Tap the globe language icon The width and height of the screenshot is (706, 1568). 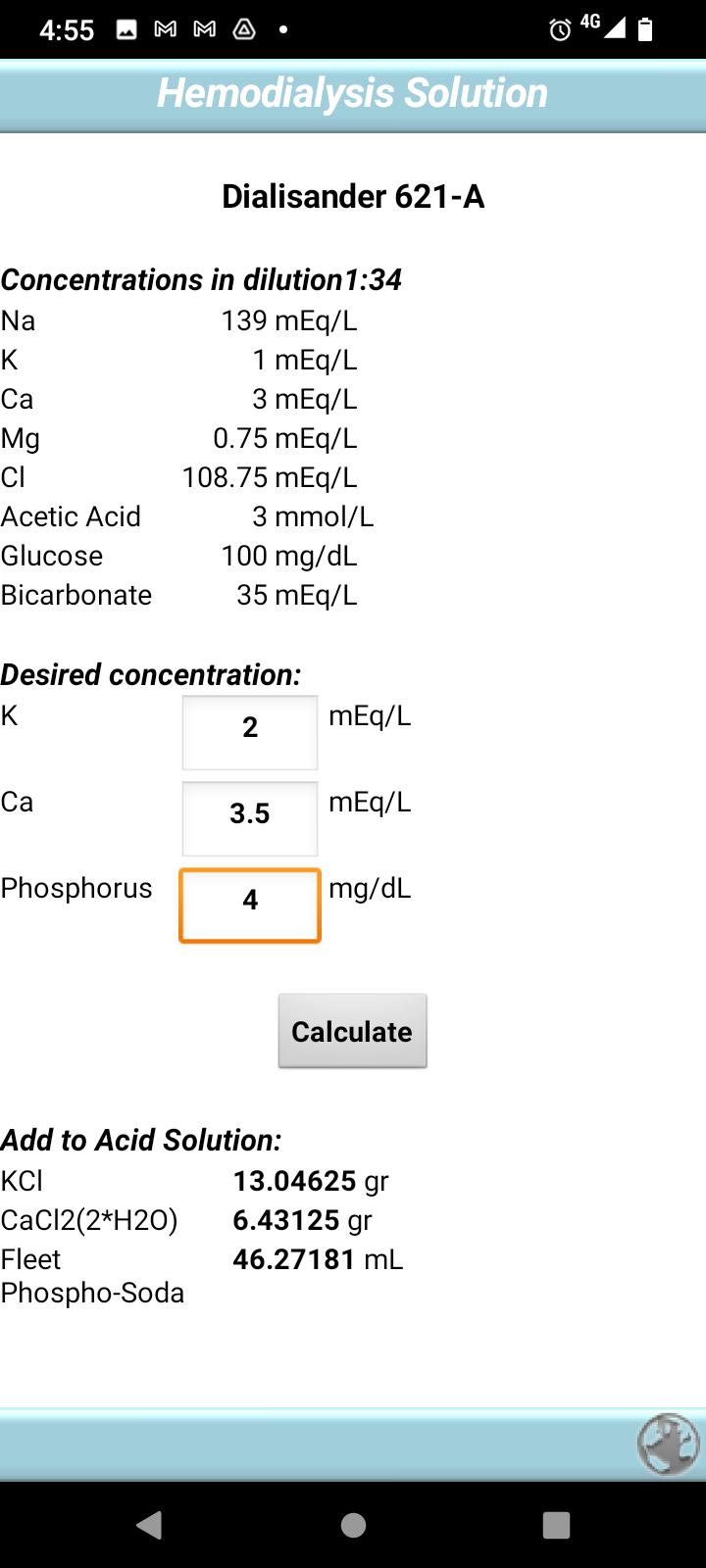point(670,1445)
